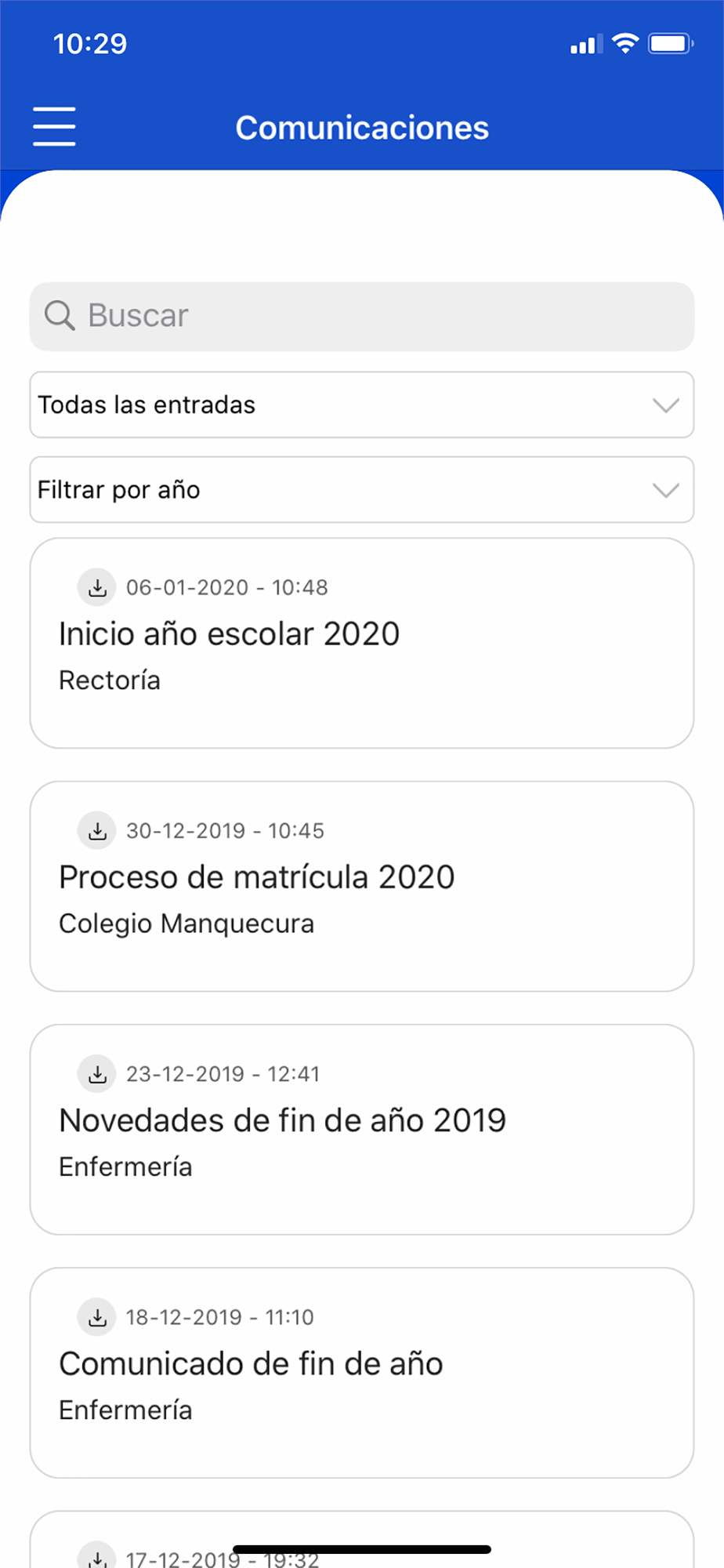
Task: Open the Comunicado de fin de año card
Action: (x=361, y=1380)
